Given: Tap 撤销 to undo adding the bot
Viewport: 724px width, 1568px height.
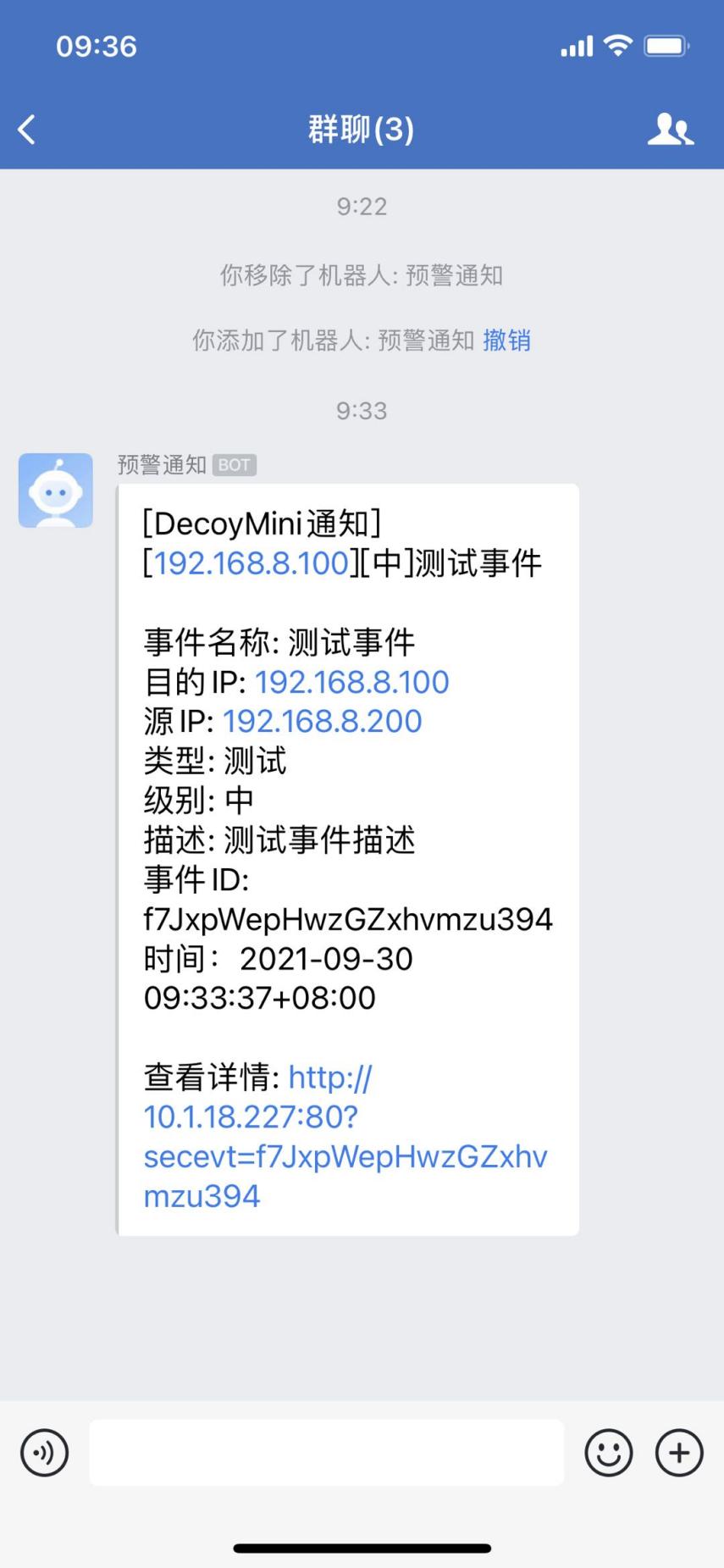Looking at the screenshot, I should pyautogui.click(x=506, y=341).
